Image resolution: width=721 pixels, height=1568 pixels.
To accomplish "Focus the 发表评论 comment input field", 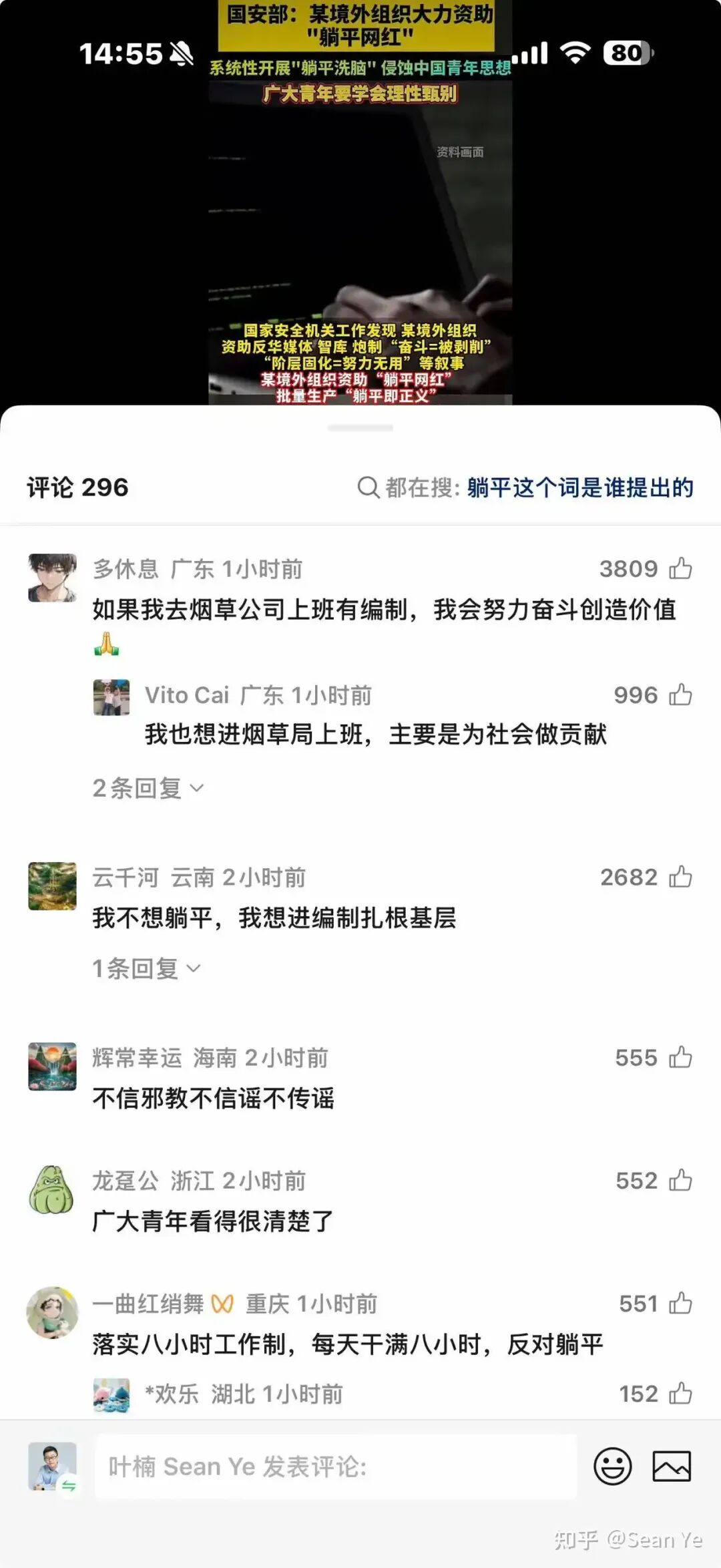I will pos(335,1466).
